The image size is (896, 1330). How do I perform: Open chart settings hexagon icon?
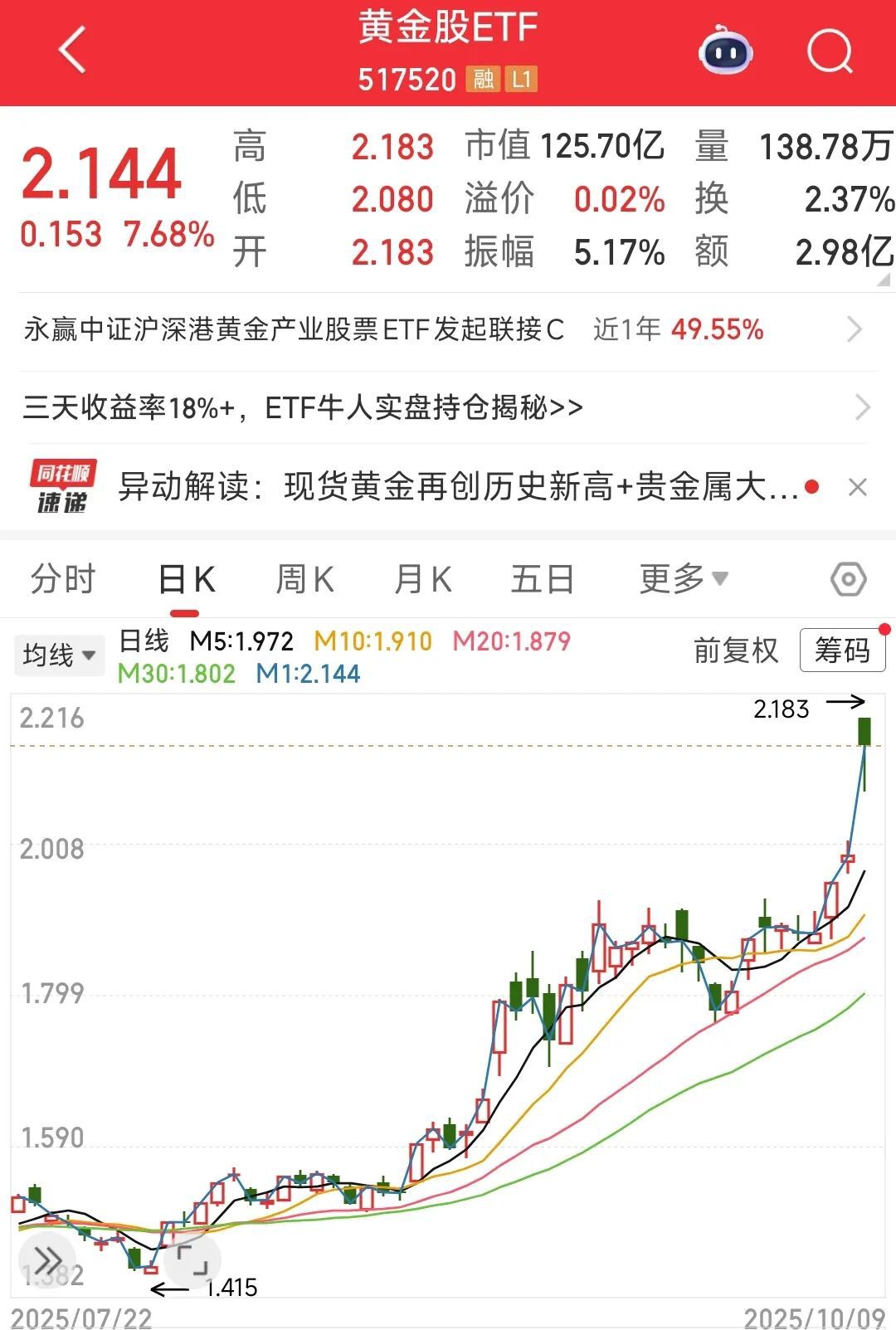(x=848, y=579)
